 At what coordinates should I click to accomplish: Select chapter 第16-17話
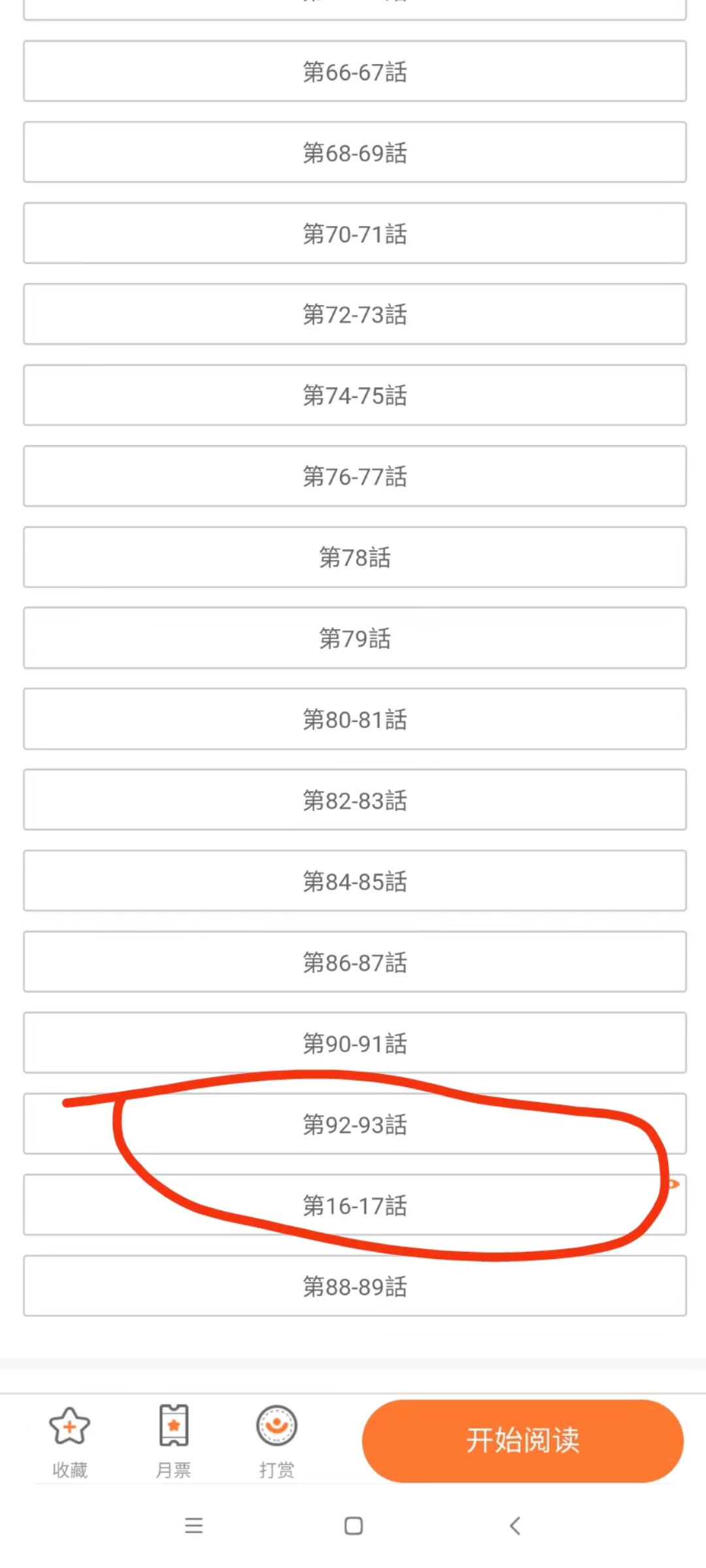(354, 1205)
